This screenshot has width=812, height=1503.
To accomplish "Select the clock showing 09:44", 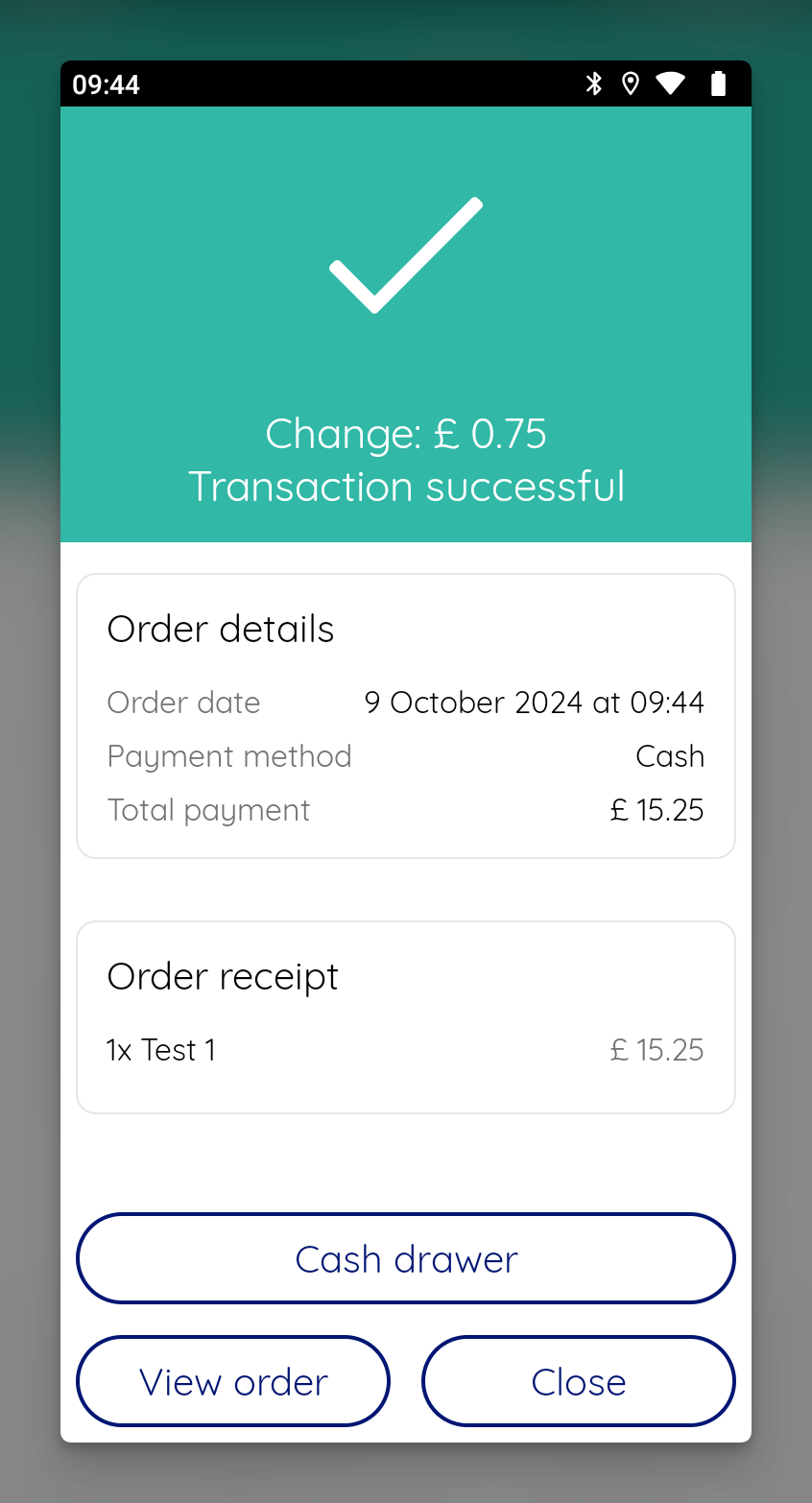I will (107, 84).
